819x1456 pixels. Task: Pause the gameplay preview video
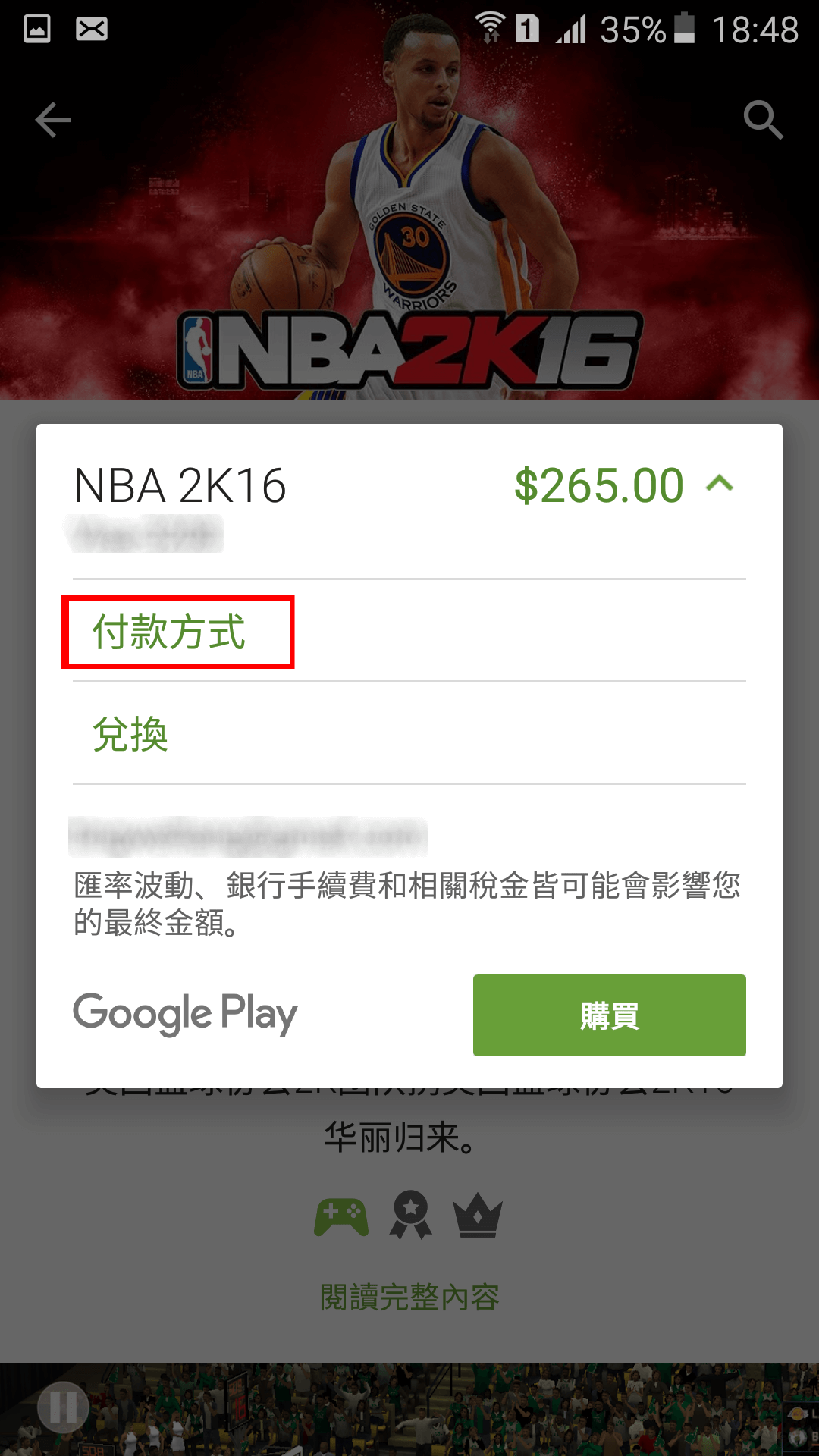64,1407
